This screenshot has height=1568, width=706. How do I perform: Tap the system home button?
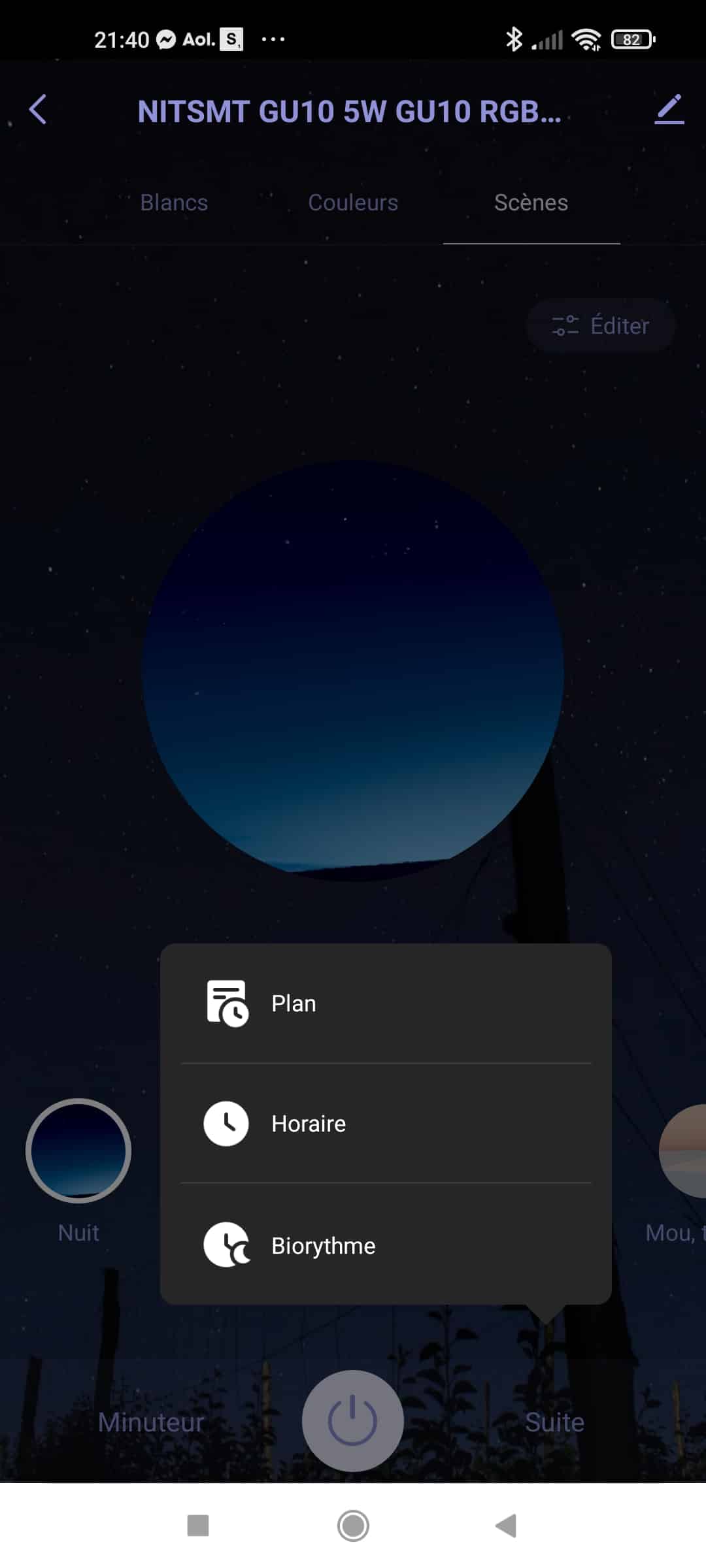pyautogui.click(x=353, y=1526)
